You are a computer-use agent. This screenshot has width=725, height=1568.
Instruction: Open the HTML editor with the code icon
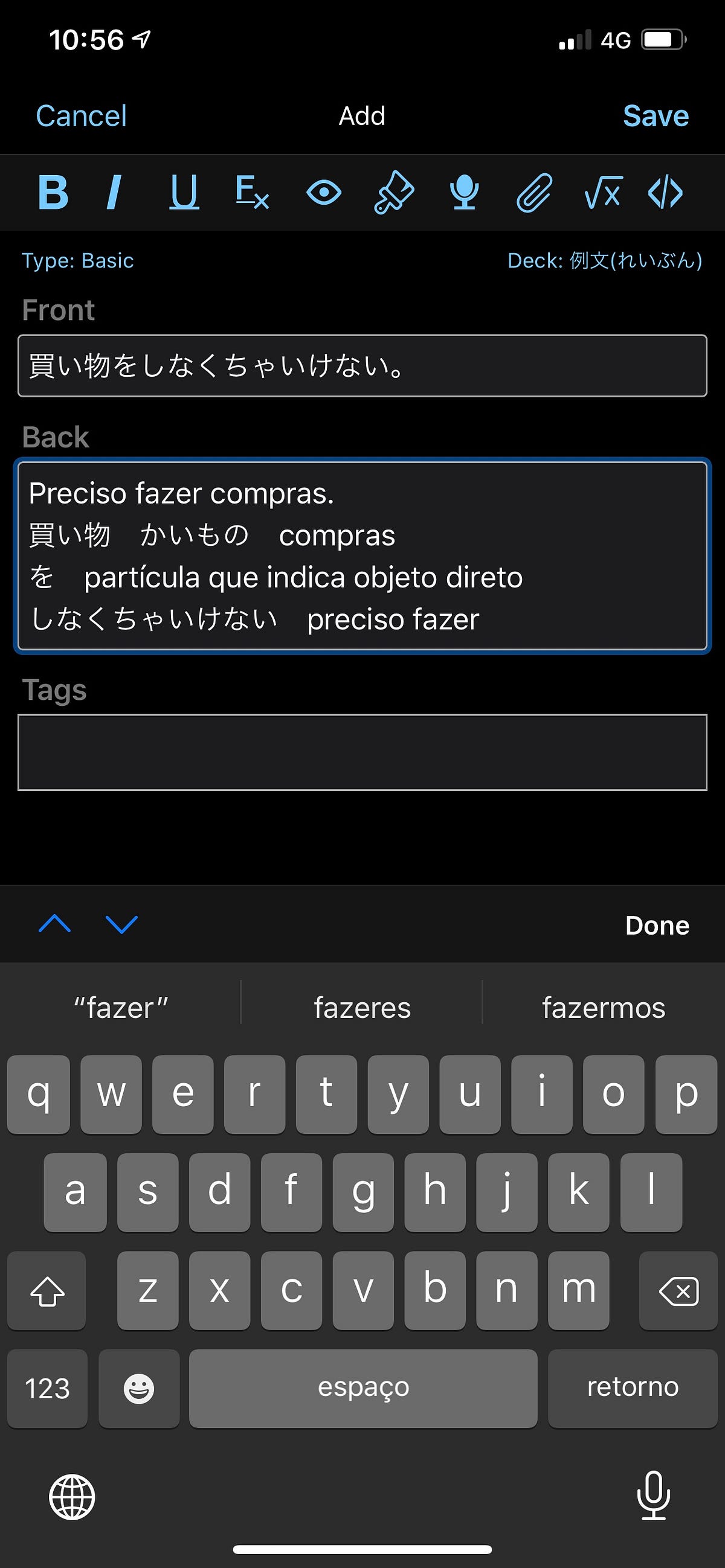(x=665, y=193)
